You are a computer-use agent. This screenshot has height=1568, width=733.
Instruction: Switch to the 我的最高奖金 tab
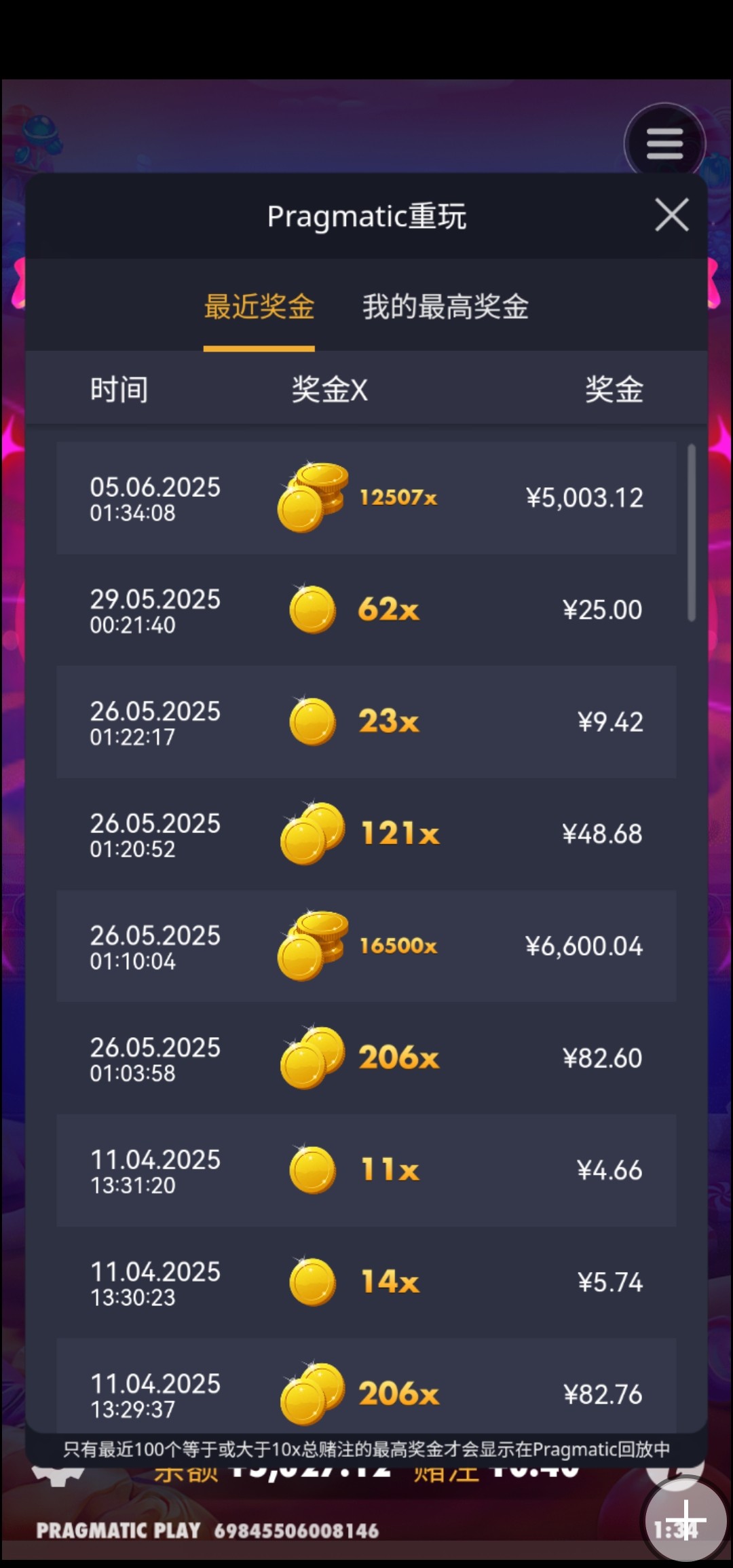pyautogui.click(x=445, y=307)
